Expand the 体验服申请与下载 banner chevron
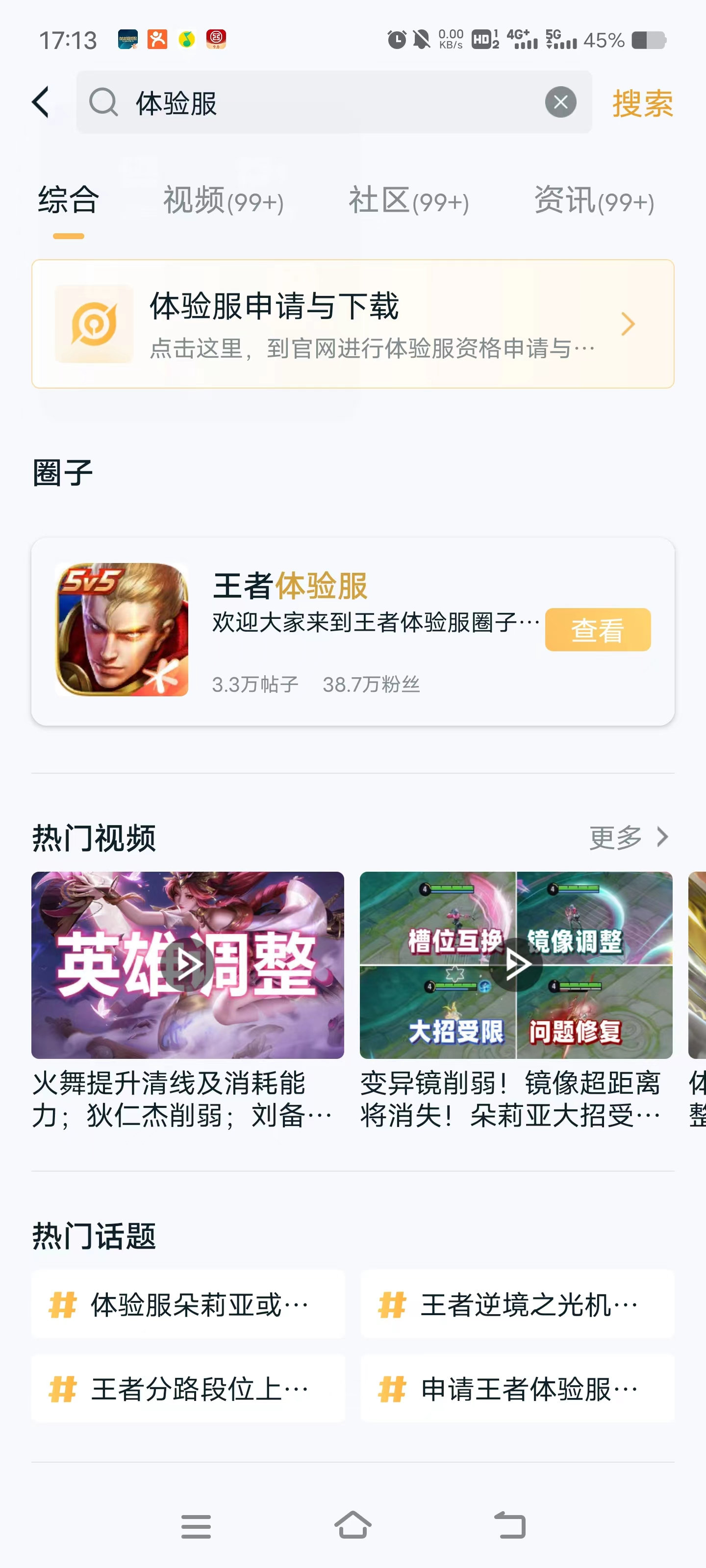The height and width of the screenshot is (1568, 706). coord(629,324)
